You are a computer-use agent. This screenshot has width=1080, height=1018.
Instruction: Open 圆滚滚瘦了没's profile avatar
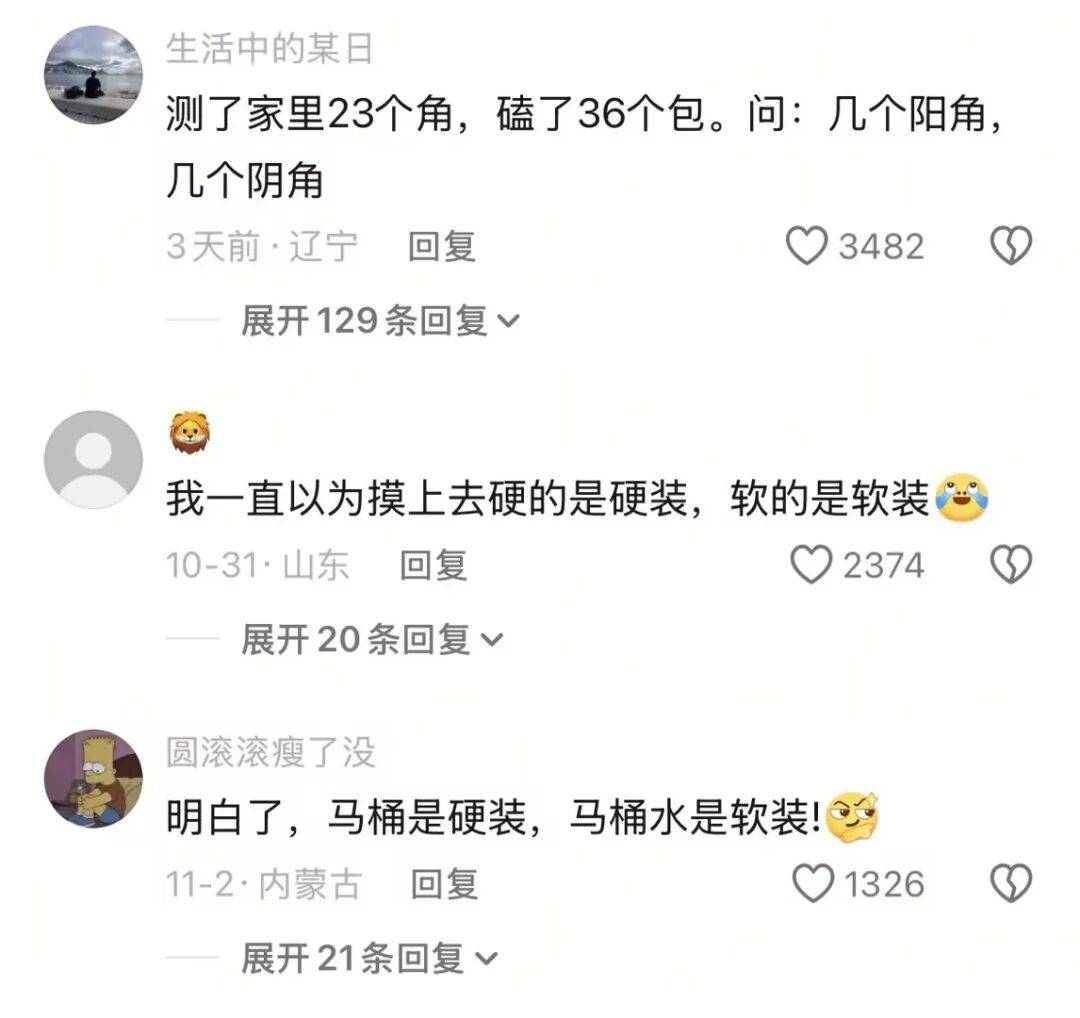click(x=94, y=778)
